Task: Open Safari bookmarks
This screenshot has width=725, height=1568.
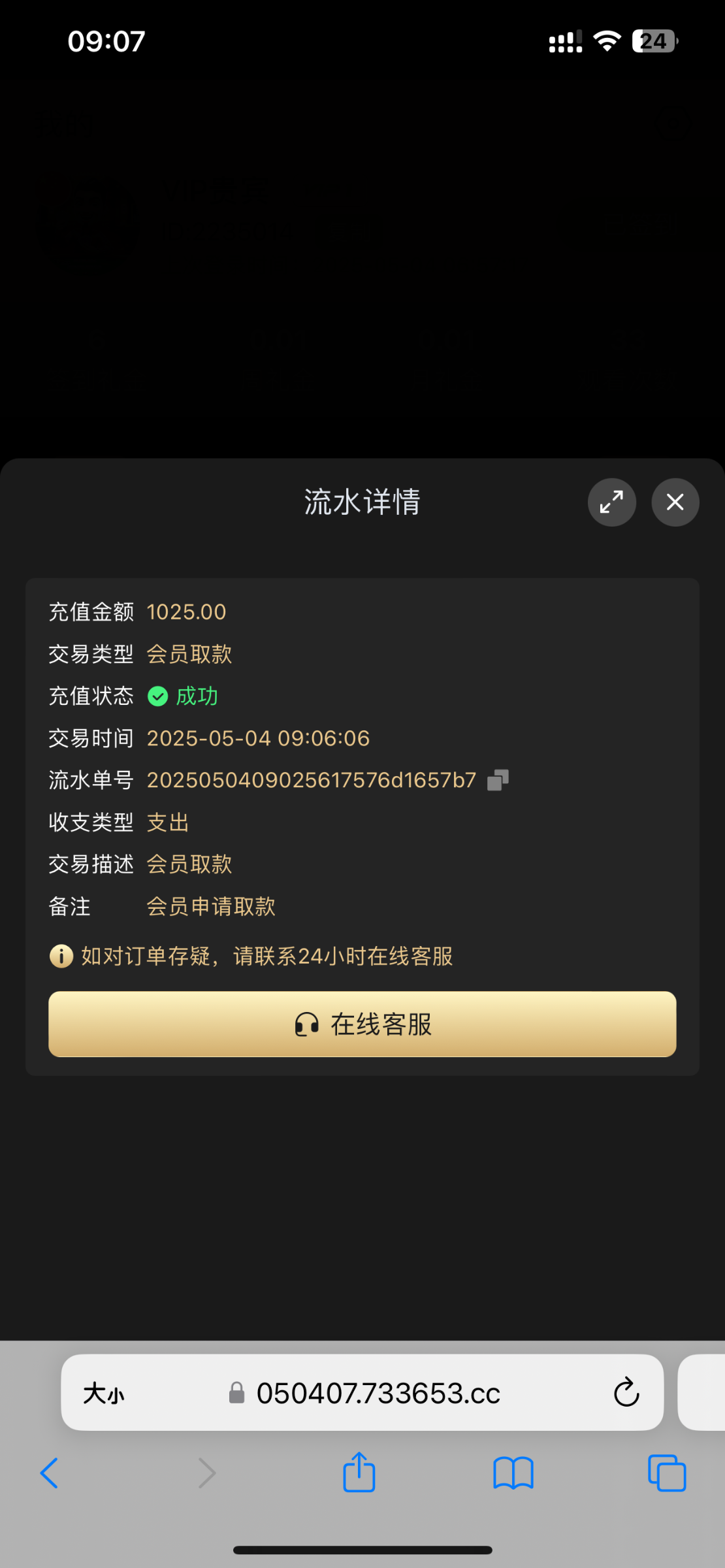Action: click(513, 1473)
